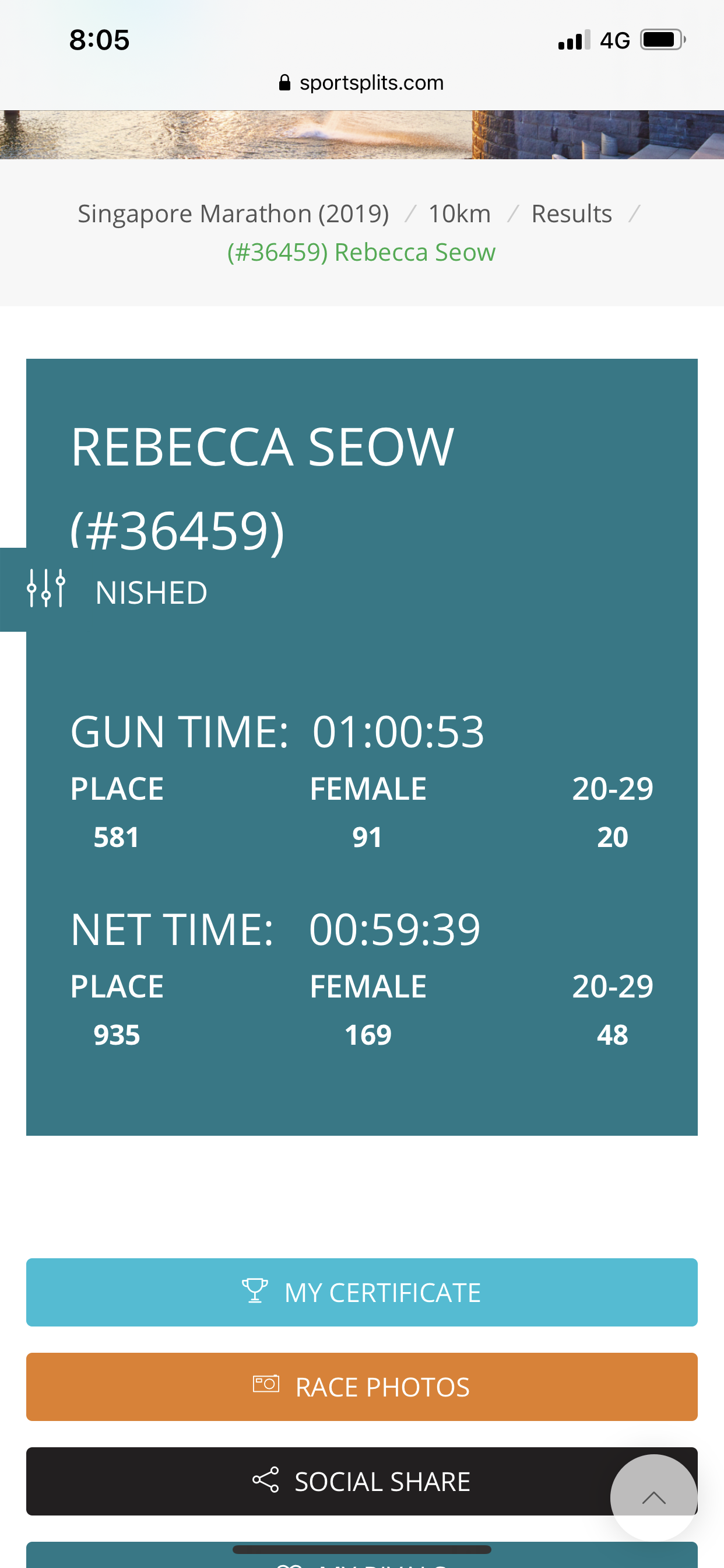Open Race Photos
Screen dimensions: 724x1568
362,1387
